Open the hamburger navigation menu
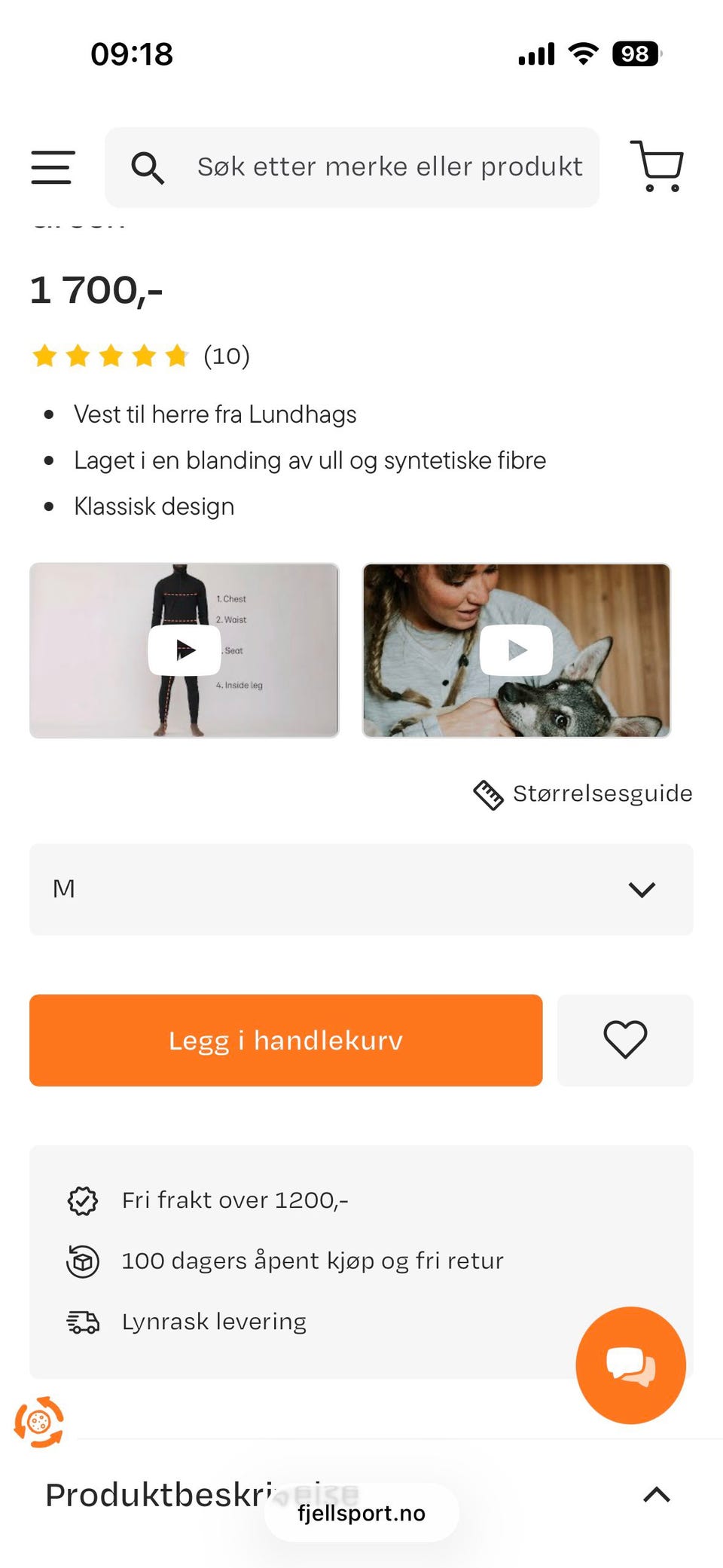This screenshot has width=723, height=1568. pyautogui.click(x=51, y=167)
